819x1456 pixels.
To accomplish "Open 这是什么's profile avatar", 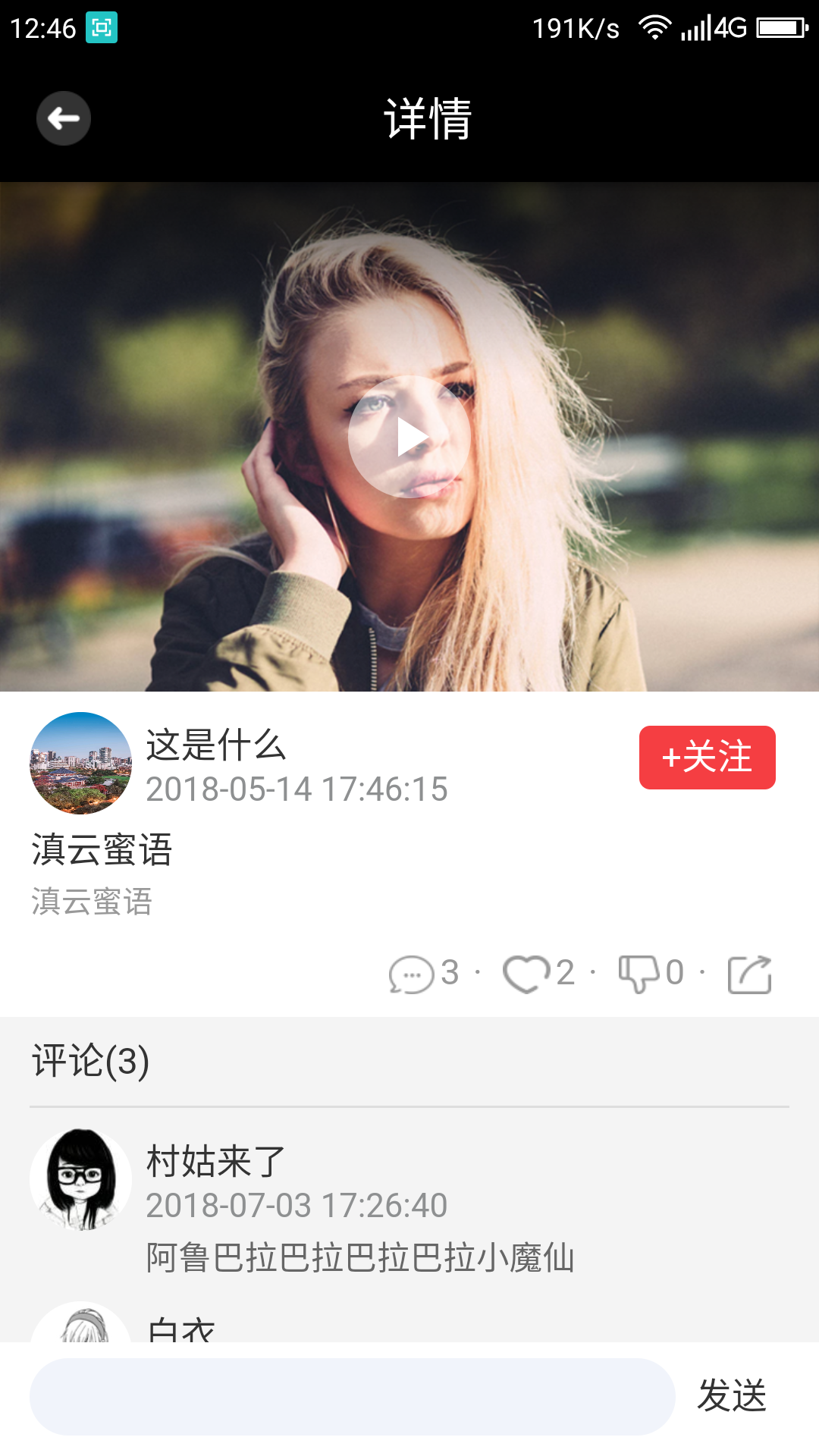I will 80,763.
